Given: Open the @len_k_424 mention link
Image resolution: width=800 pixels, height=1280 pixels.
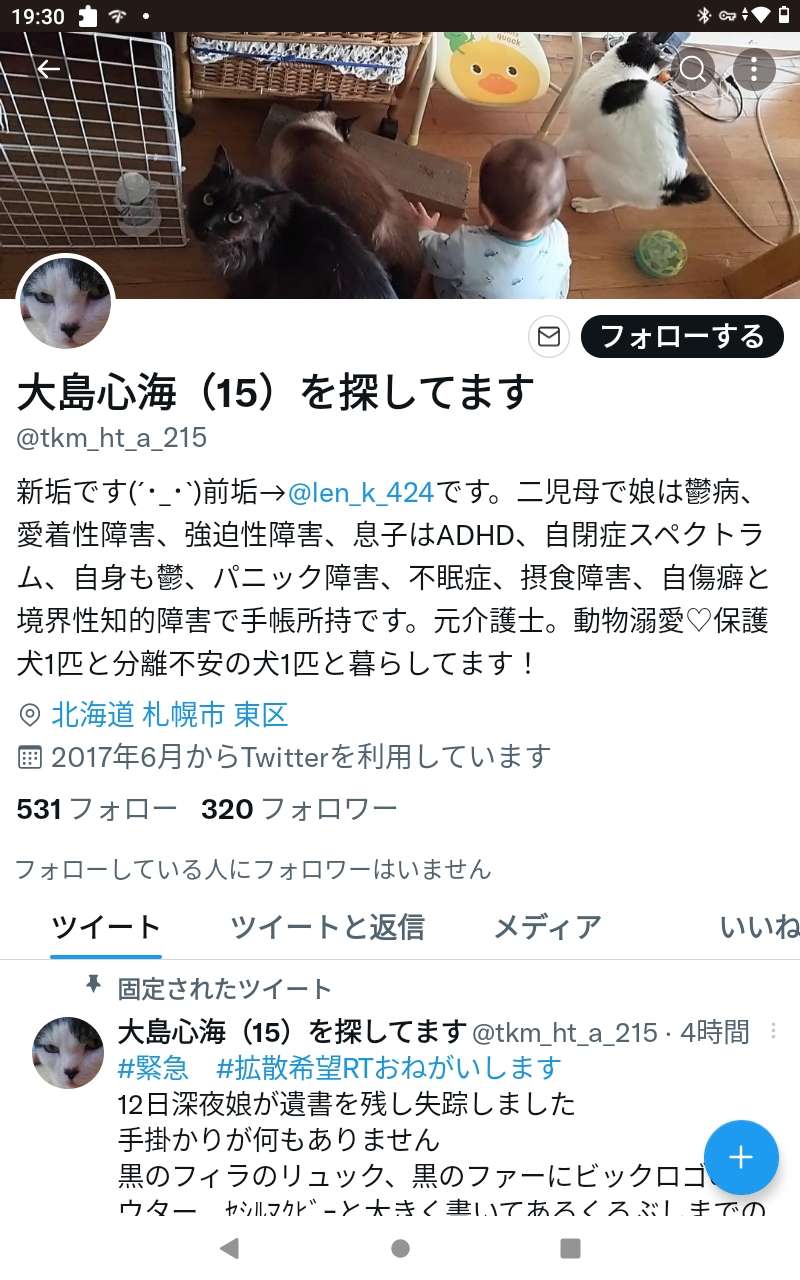Looking at the screenshot, I should pos(361,492).
